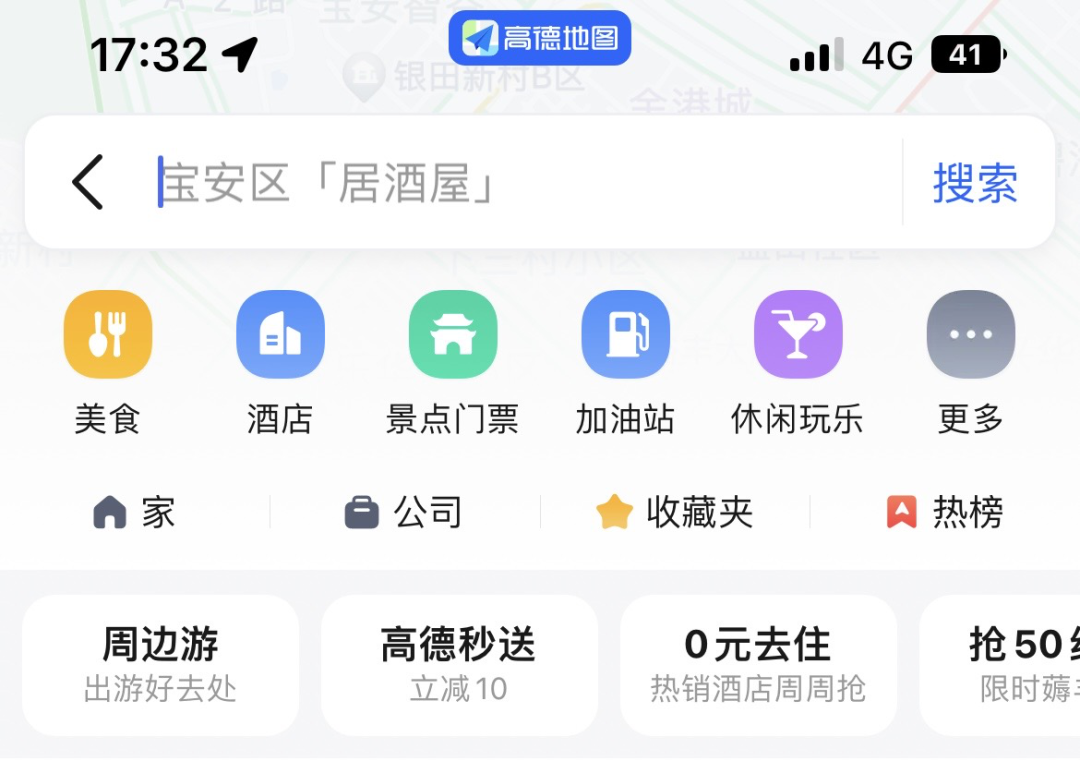This screenshot has height=761, width=1080.
Task: Return to the 高德地图 app pill
Action: [x=540, y=38]
